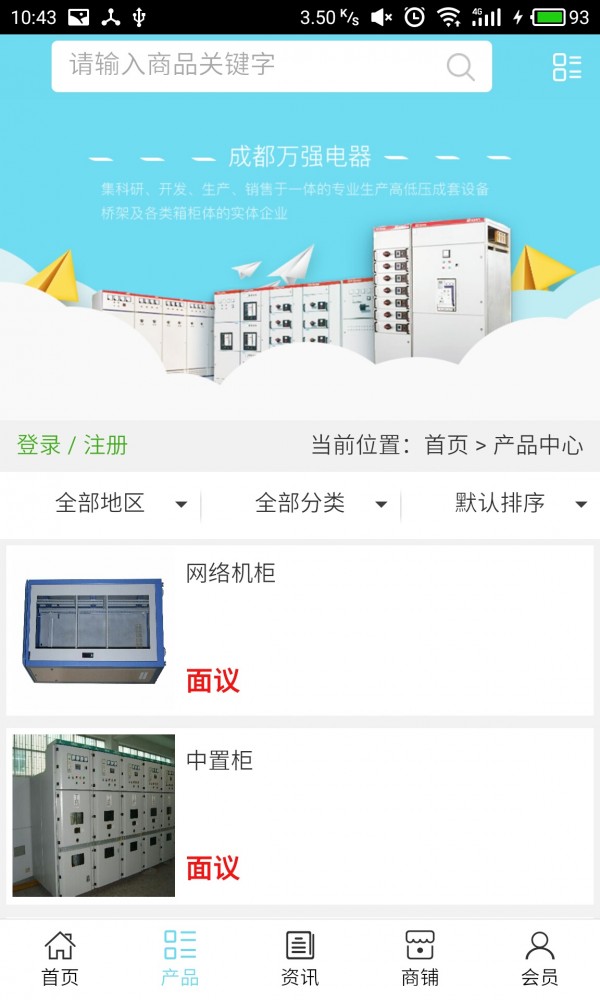Expand the 全部分类 category dropdown
The height and width of the screenshot is (1000, 600).
320,503
